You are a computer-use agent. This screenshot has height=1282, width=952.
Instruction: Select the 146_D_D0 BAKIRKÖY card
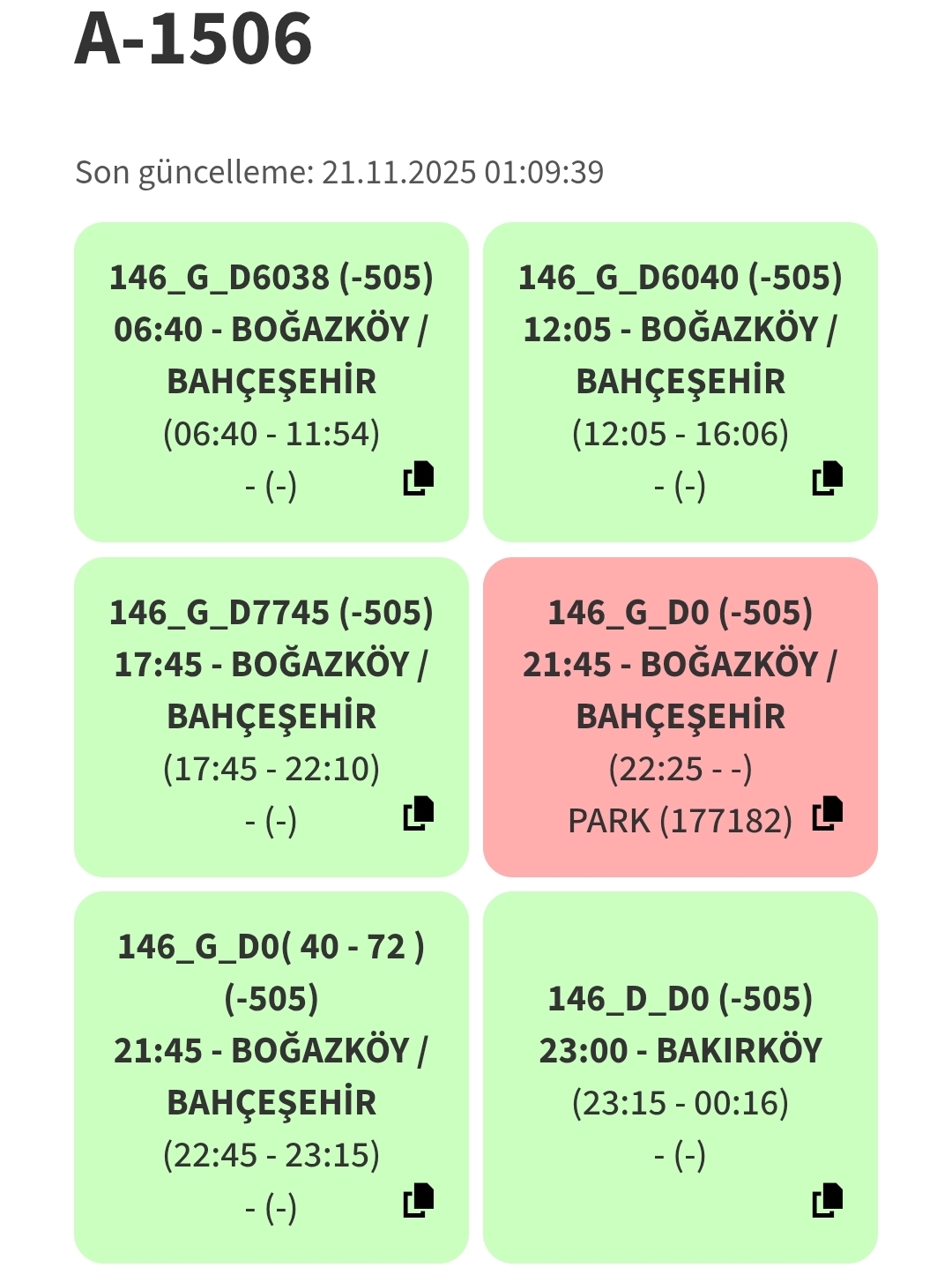[x=680, y=1051]
